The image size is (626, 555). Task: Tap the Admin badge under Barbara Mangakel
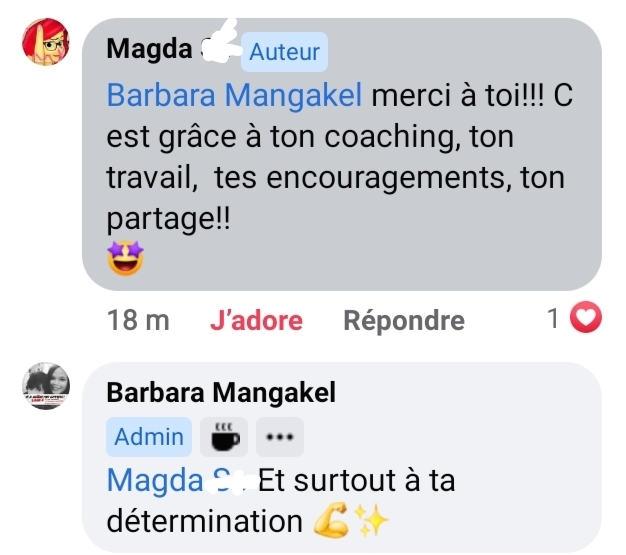pos(149,437)
